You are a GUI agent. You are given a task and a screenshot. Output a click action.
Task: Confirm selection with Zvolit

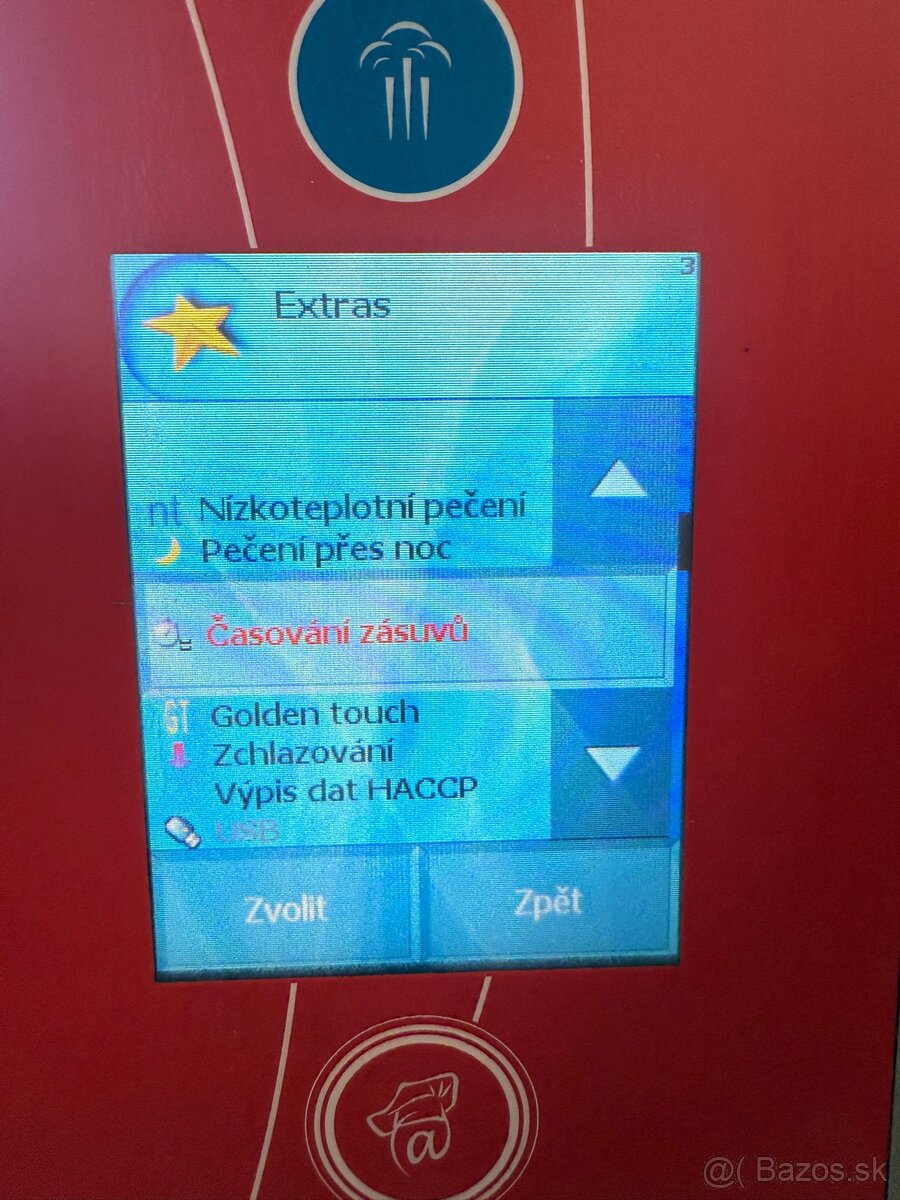[286, 909]
